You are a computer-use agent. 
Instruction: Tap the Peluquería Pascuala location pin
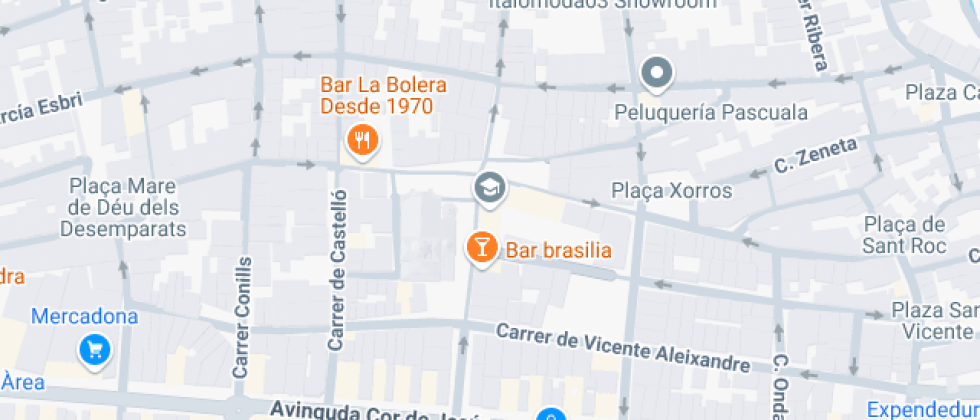pos(656,73)
